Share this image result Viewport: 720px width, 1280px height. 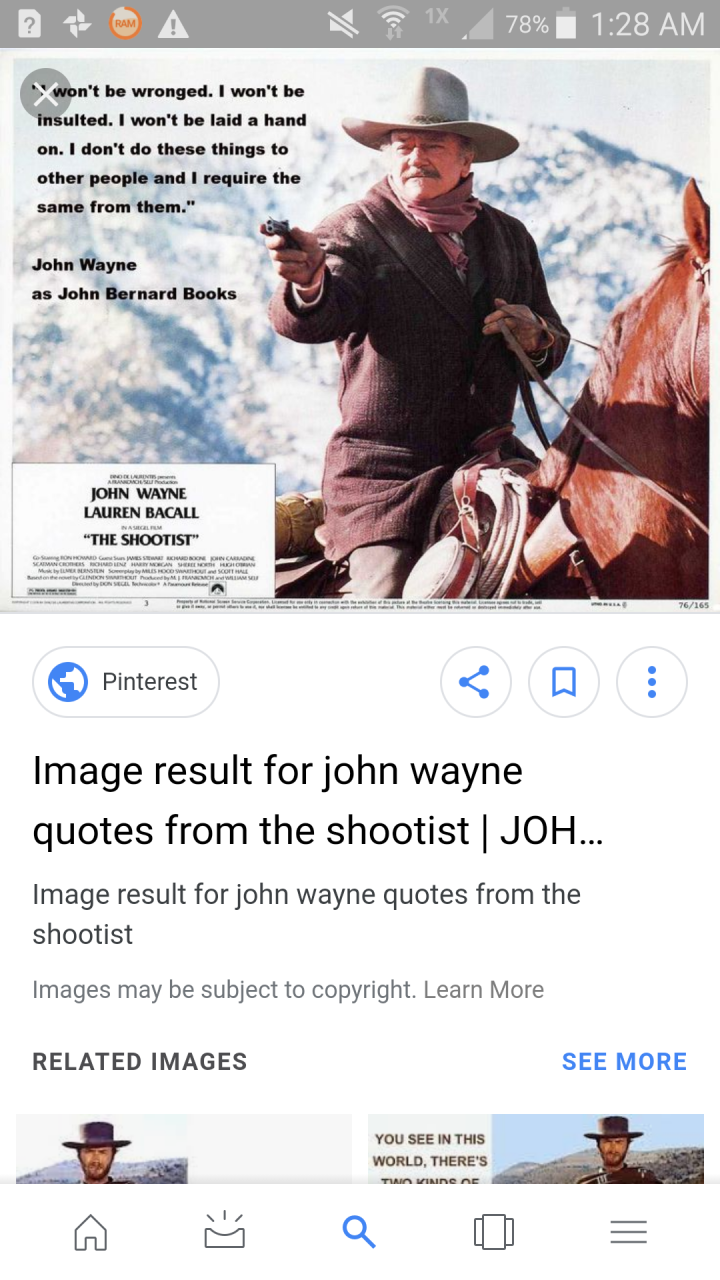coord(475,682)
